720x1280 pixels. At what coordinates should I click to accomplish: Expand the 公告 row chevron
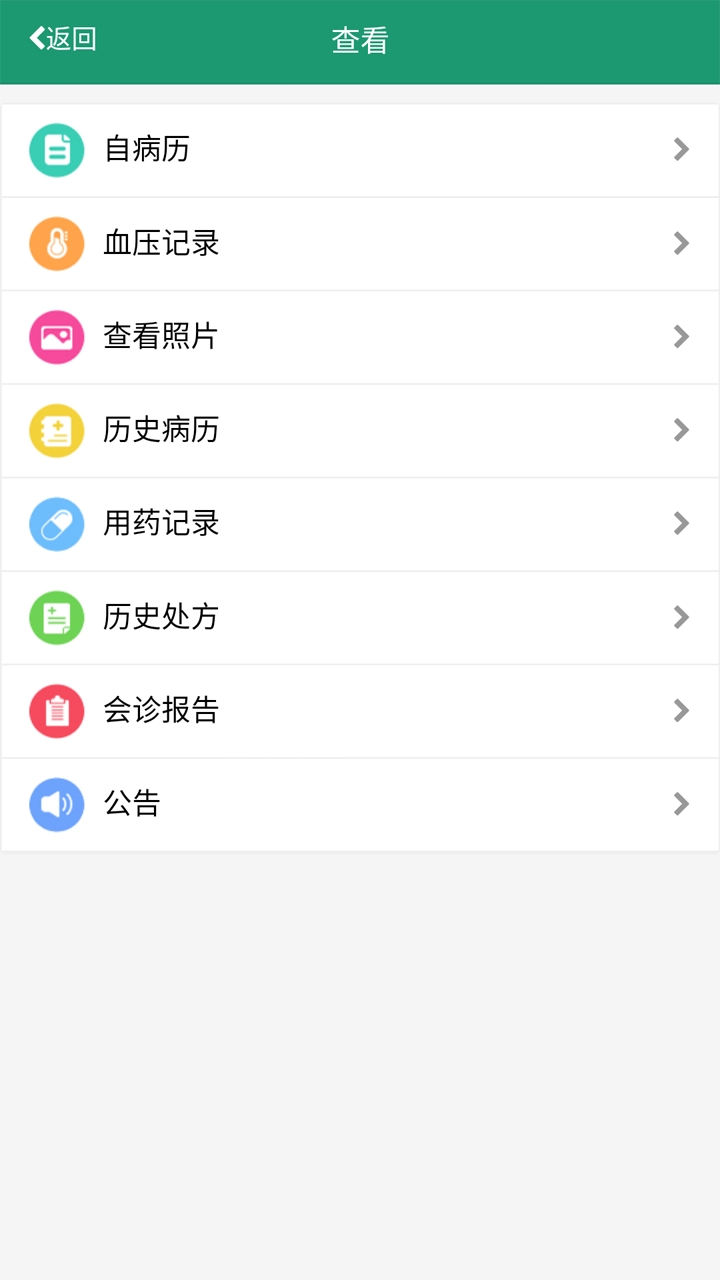pyautogui.click(x=681, y=804)
